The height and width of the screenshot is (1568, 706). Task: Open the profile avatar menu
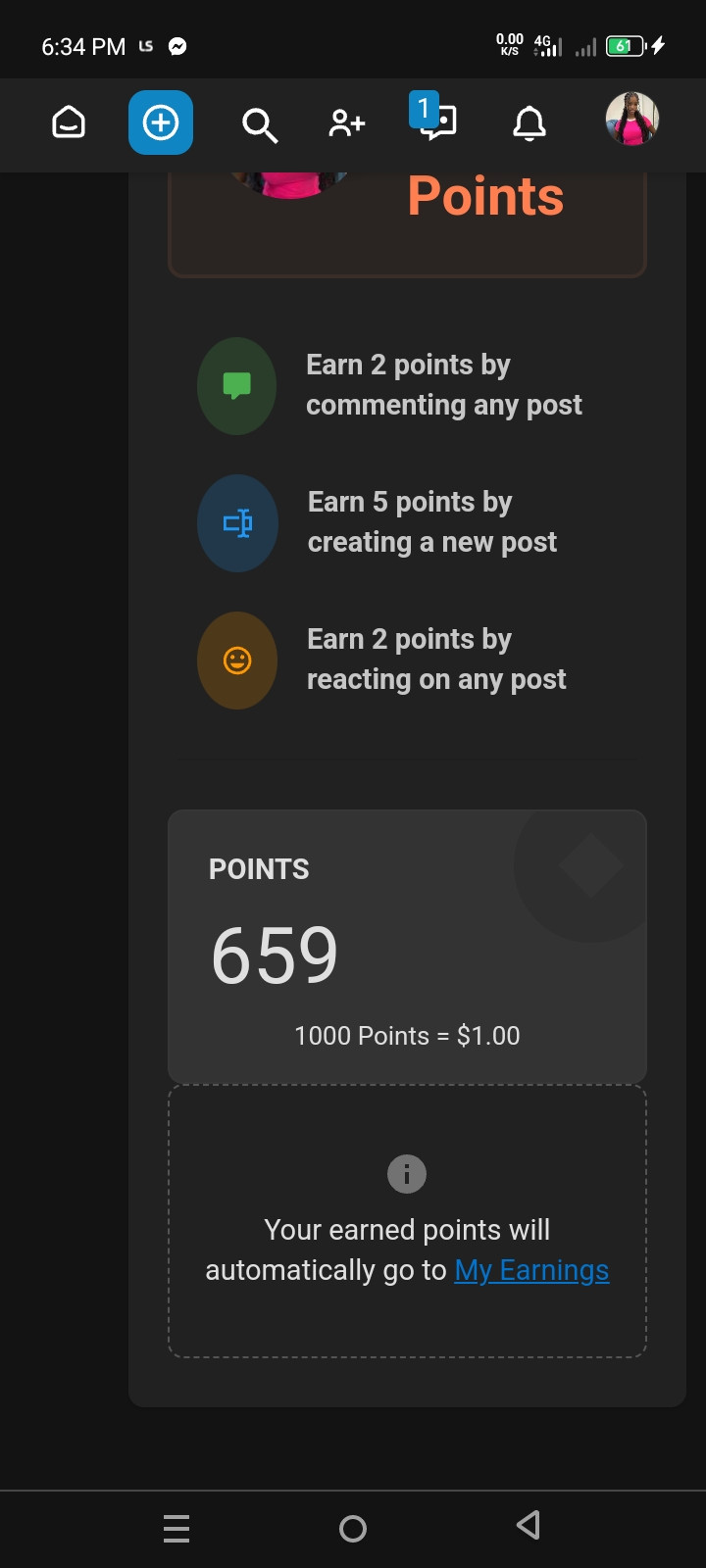pyautogui.click(x=632, y=120)
